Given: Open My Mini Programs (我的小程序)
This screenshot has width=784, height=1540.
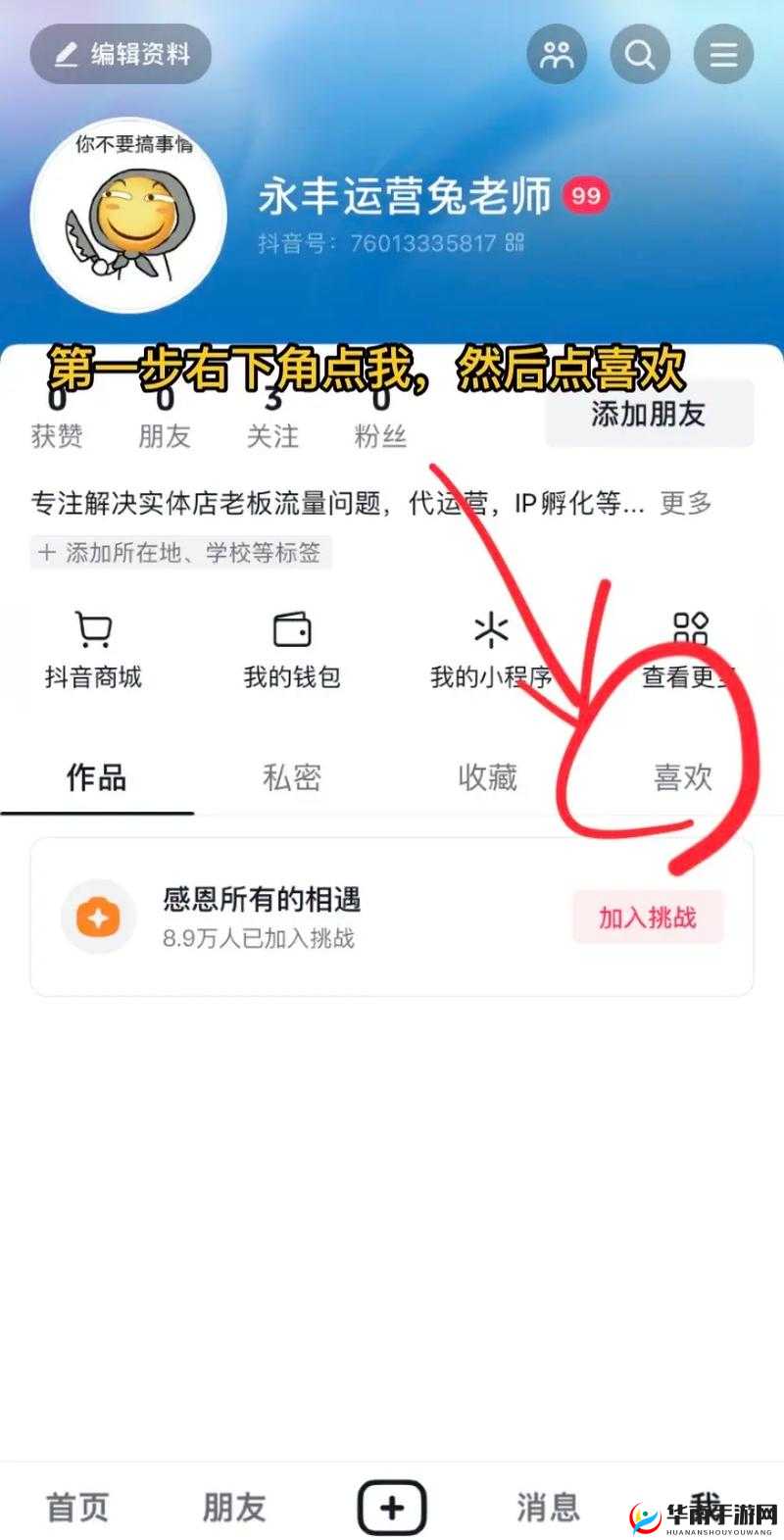Looking at the screenshot, I should coord(489,632).
